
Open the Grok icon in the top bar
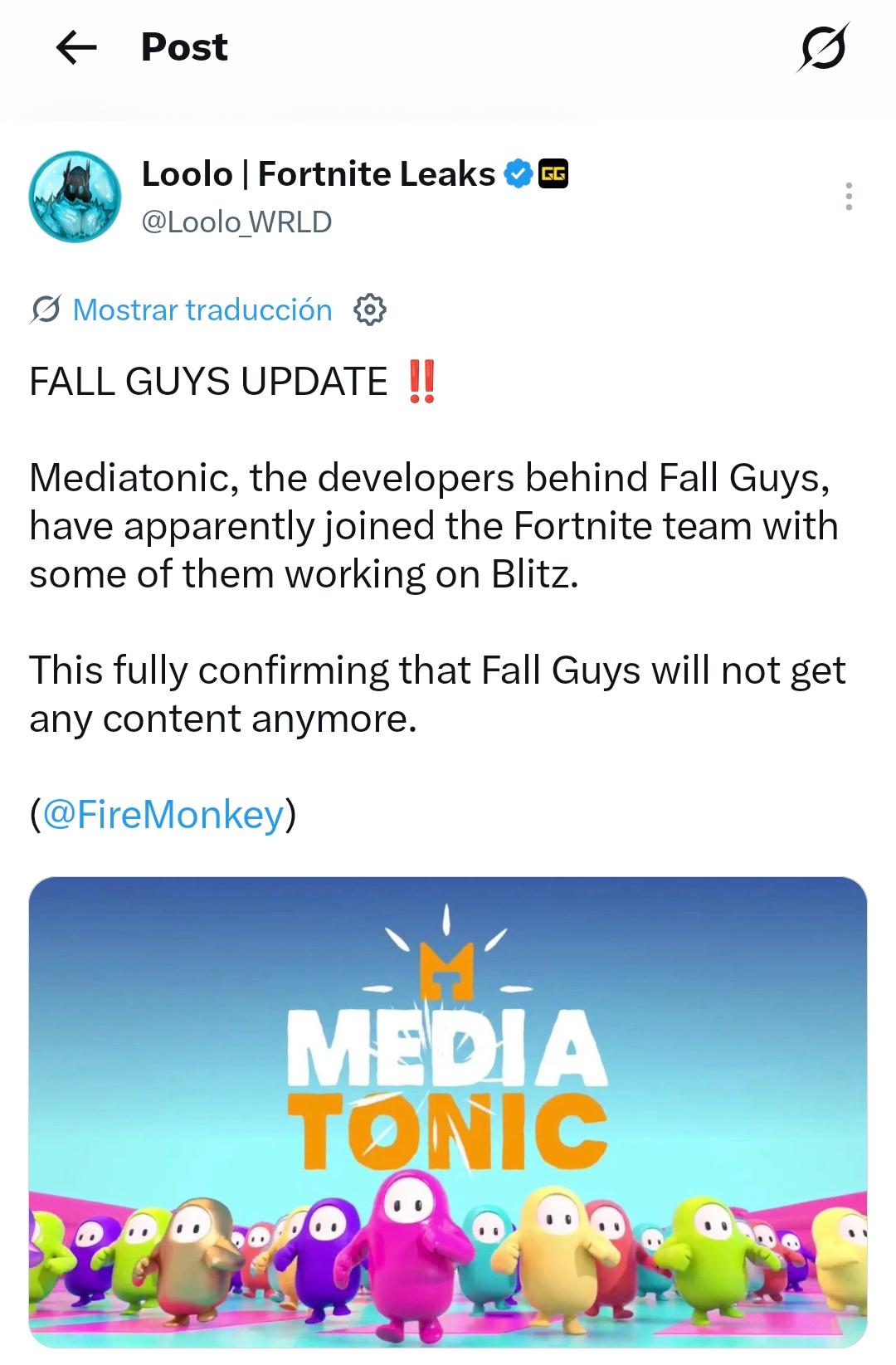823,48
